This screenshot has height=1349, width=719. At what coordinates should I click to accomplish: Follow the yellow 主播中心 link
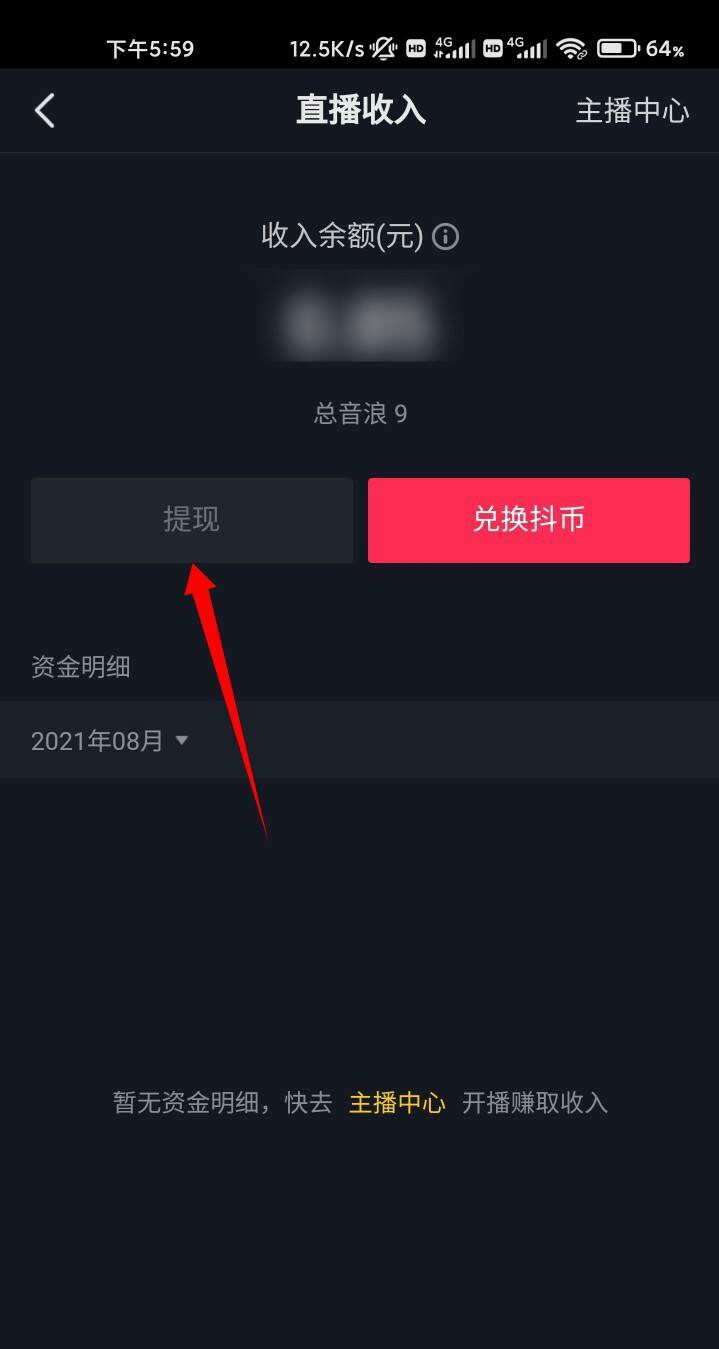tap(397, 1103)
